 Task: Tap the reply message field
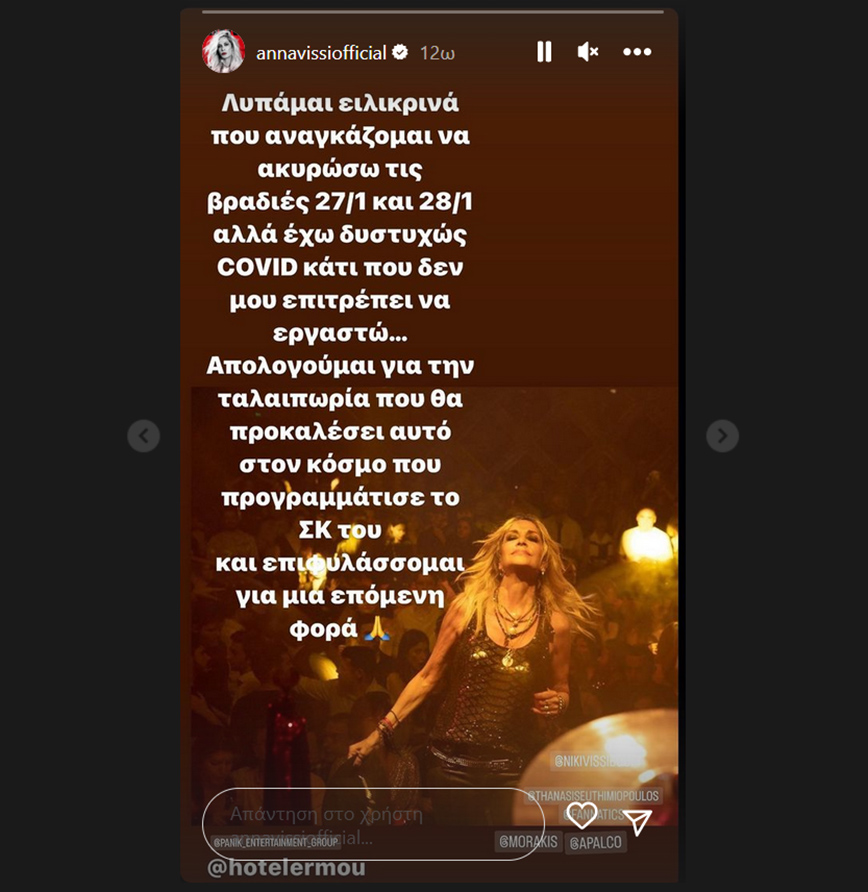(372, 825)
